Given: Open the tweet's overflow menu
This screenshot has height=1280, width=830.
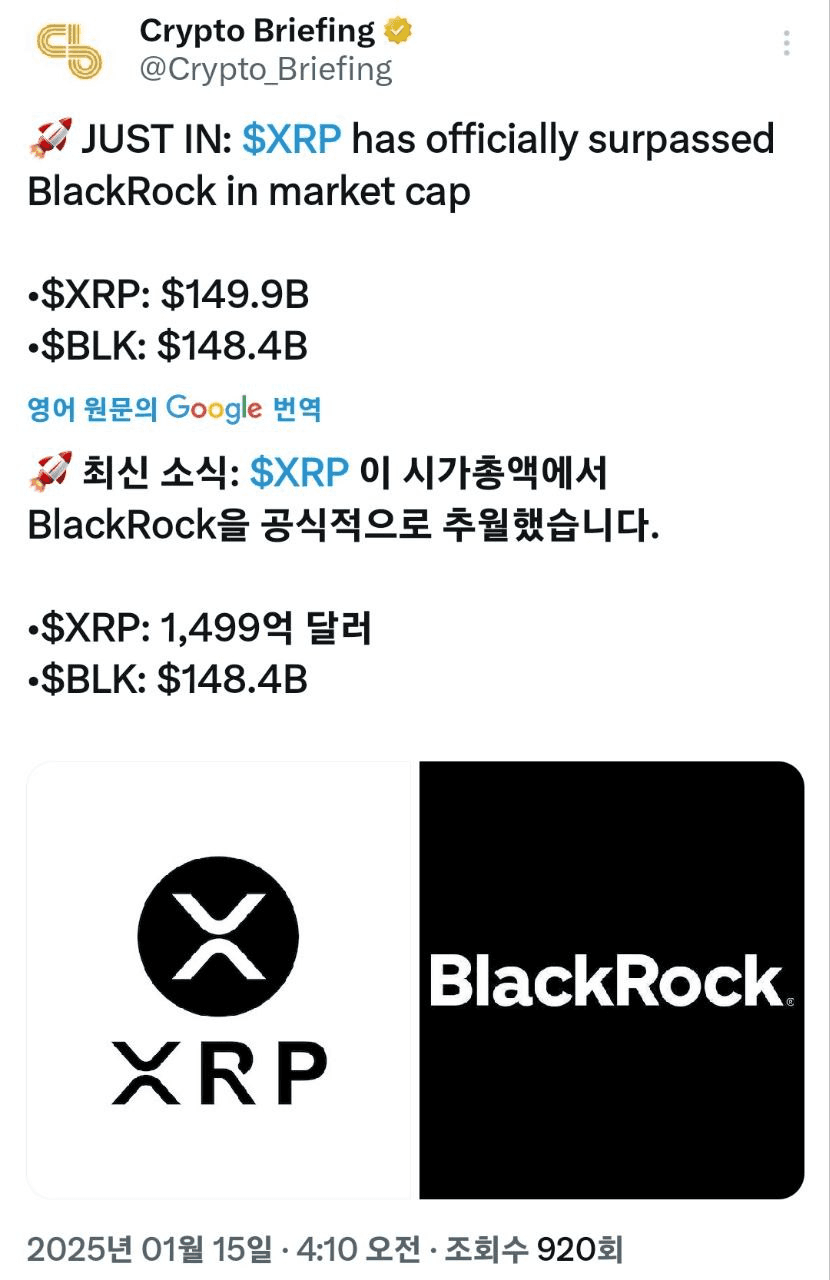Looking at the screenshot, I should (787, 44).
